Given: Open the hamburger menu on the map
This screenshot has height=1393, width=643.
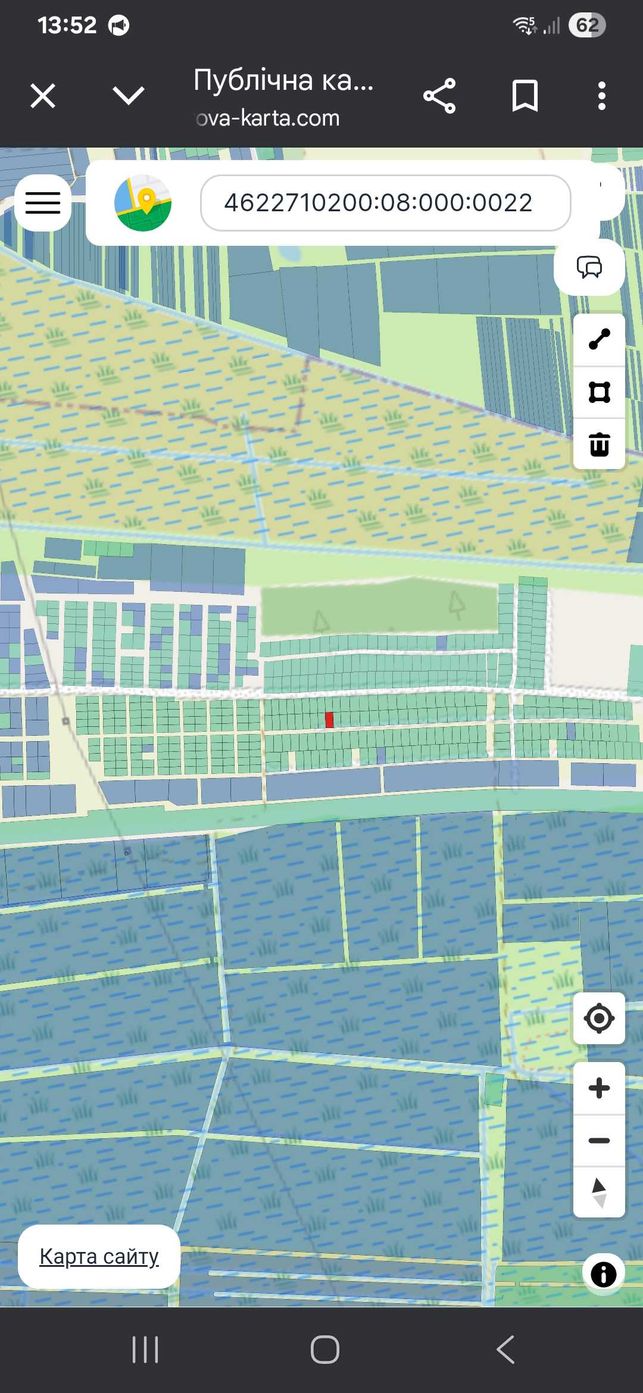Looking at the screenshot, I should coord(42,203).
